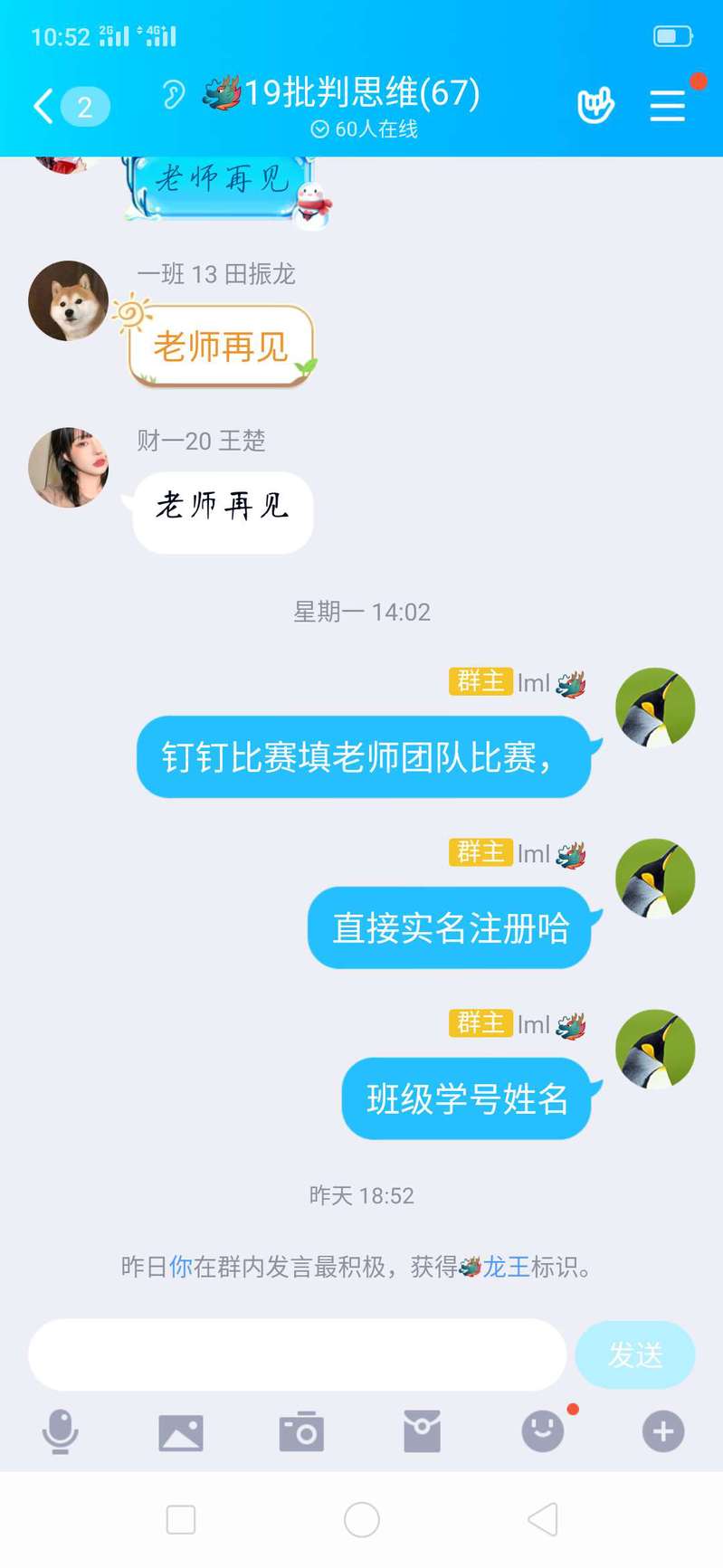The height and width of the screenshot is (1568, 723).
Task: Open the photo gallery picker
Action: click(181, 1432)
